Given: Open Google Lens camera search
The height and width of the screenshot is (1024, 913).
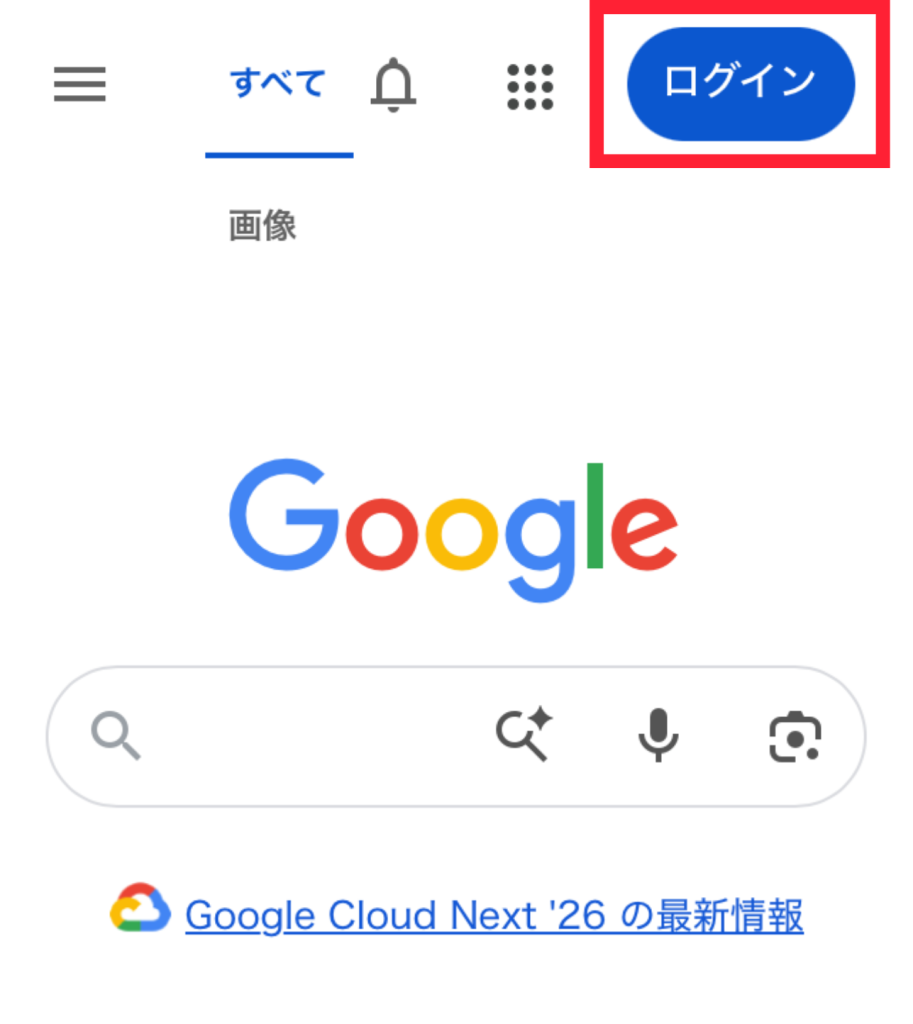Looking at the screenshot, I should tap(795, 737).
